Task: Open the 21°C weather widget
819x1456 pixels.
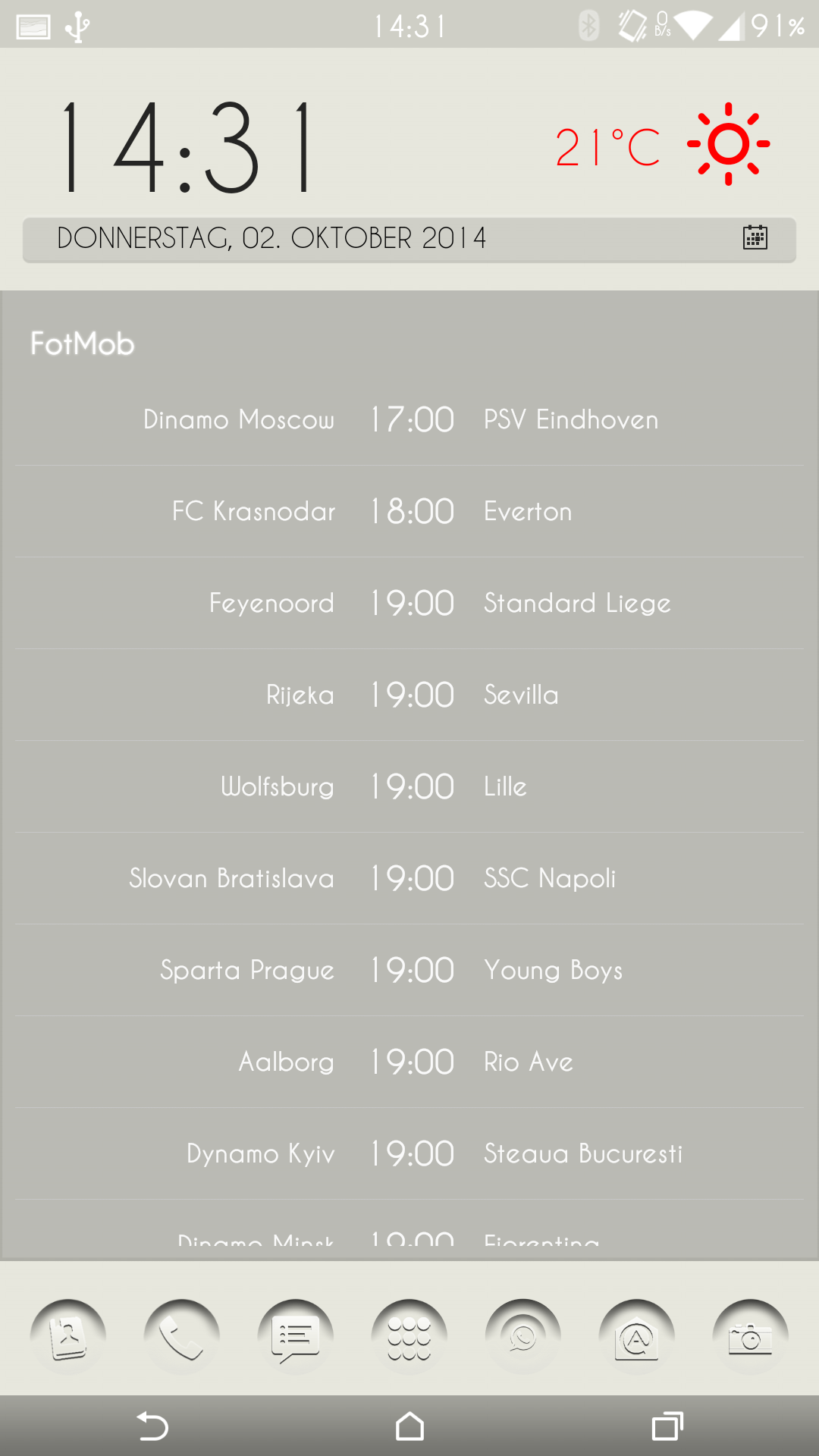Action: (663, 144)
